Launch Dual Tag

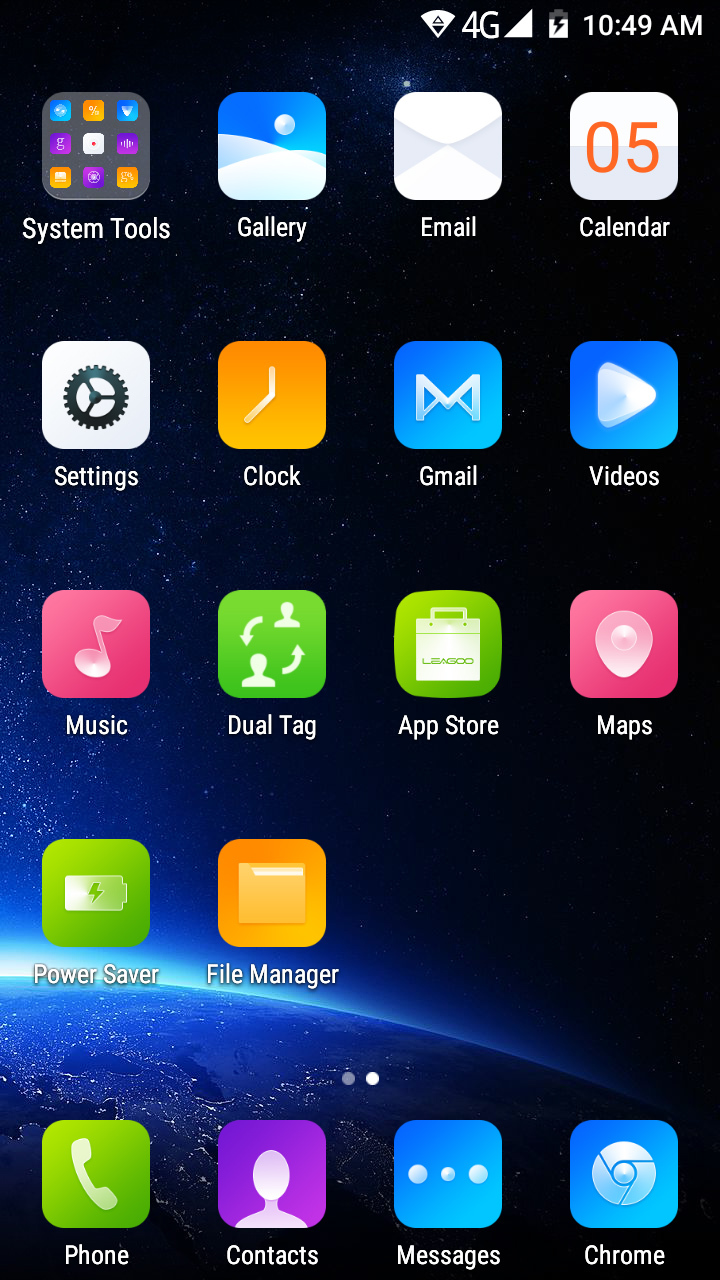(272, 644)
